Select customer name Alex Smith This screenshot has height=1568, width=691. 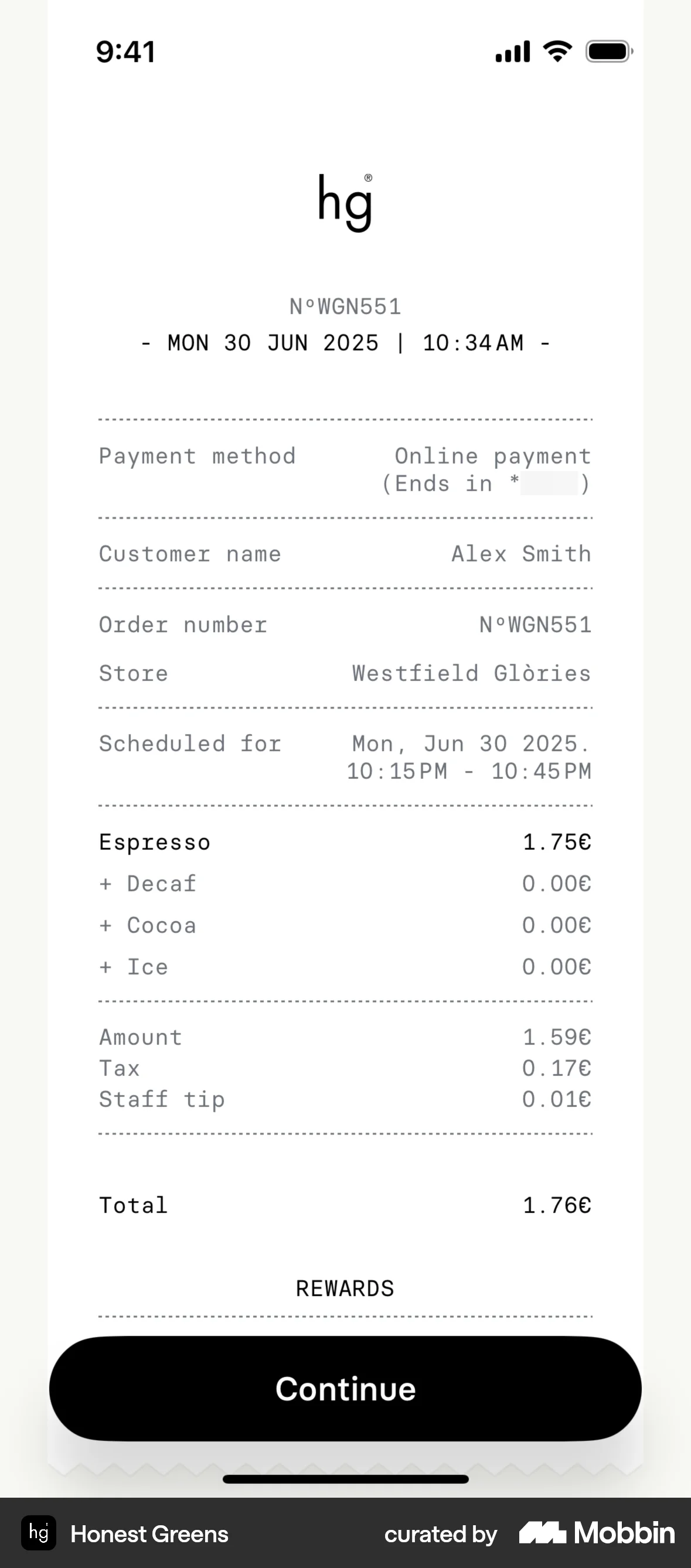(x=520, y=553)
